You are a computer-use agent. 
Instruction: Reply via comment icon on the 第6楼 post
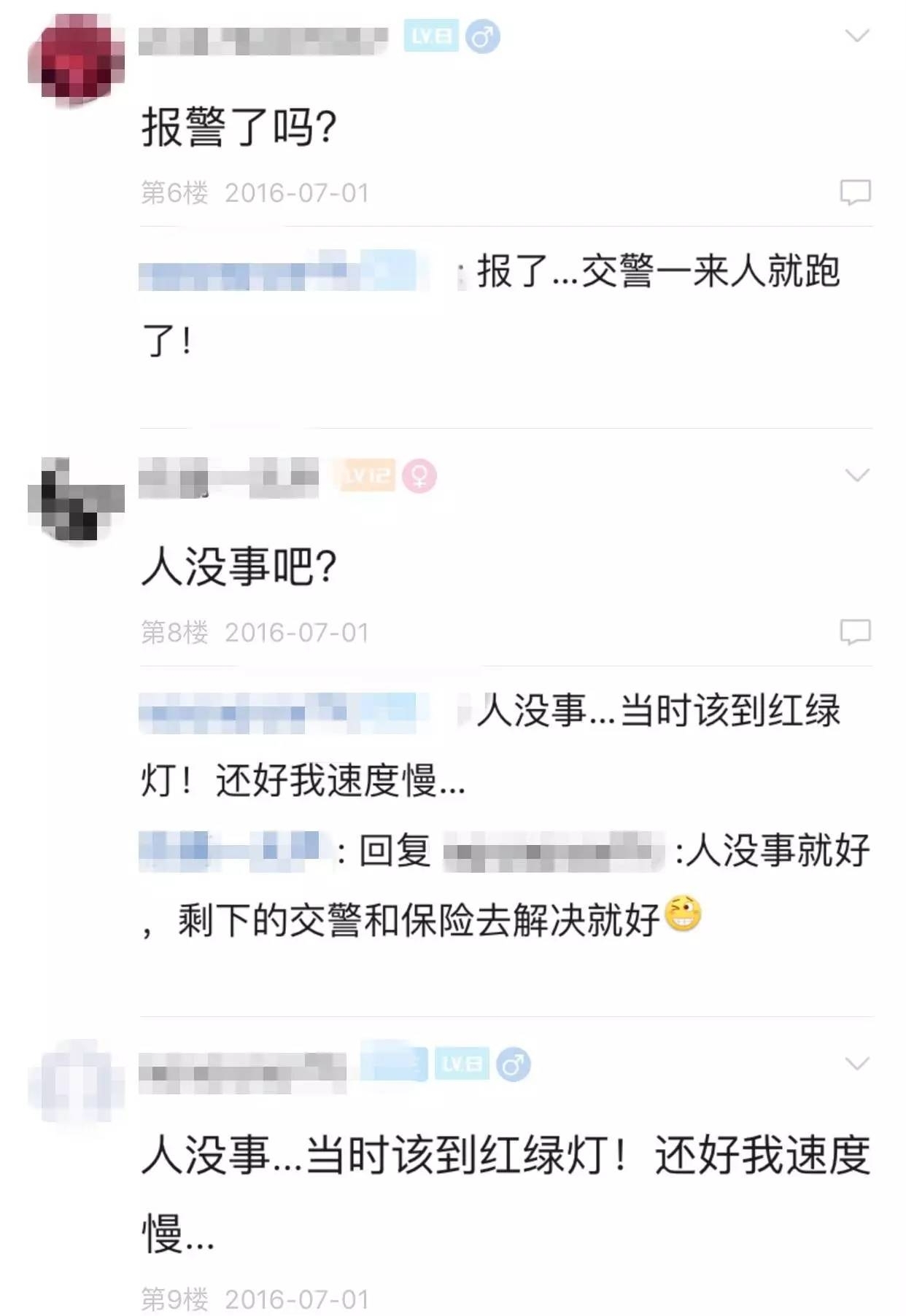click(855, 192)
